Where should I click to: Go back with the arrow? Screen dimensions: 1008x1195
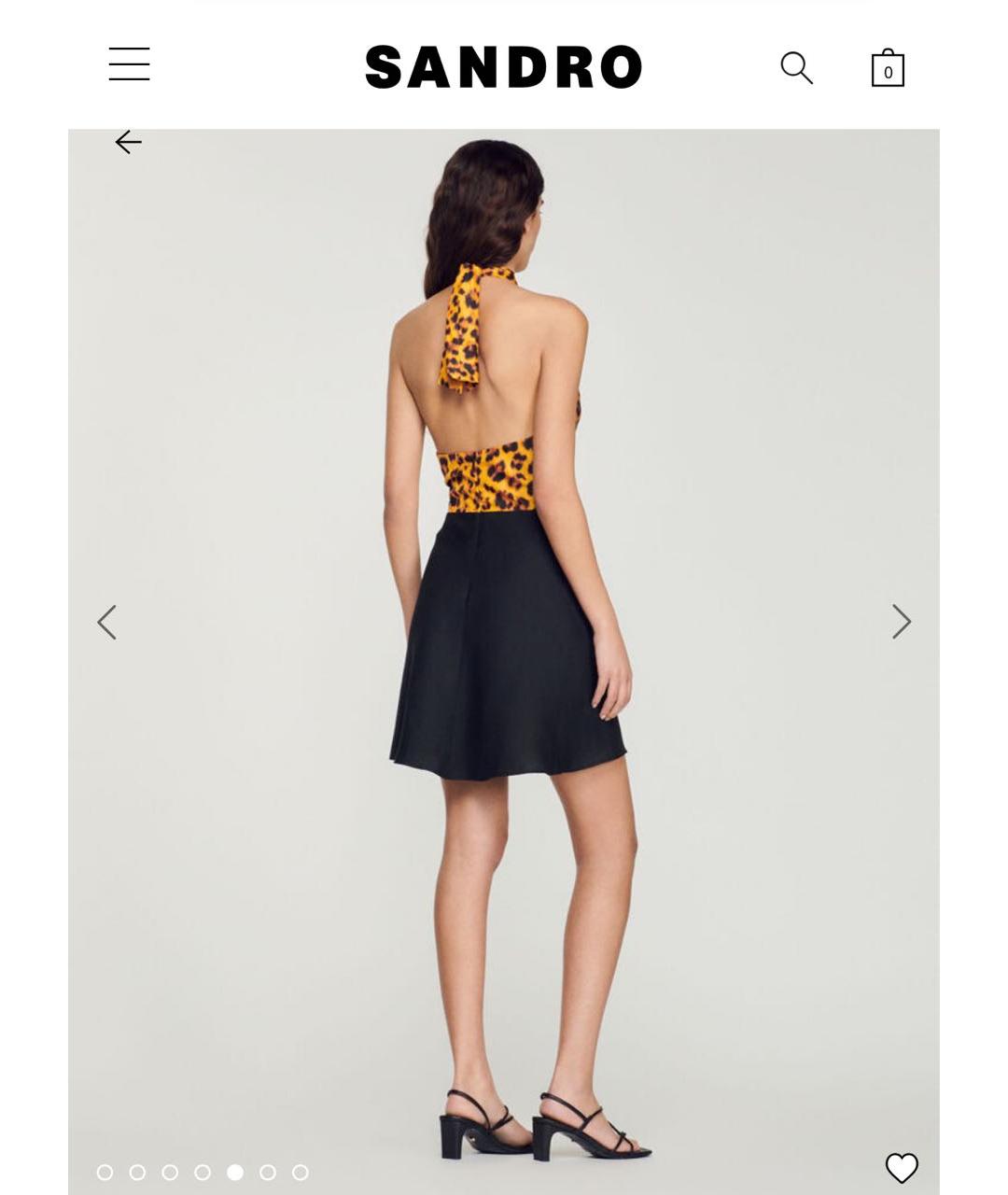128,142
